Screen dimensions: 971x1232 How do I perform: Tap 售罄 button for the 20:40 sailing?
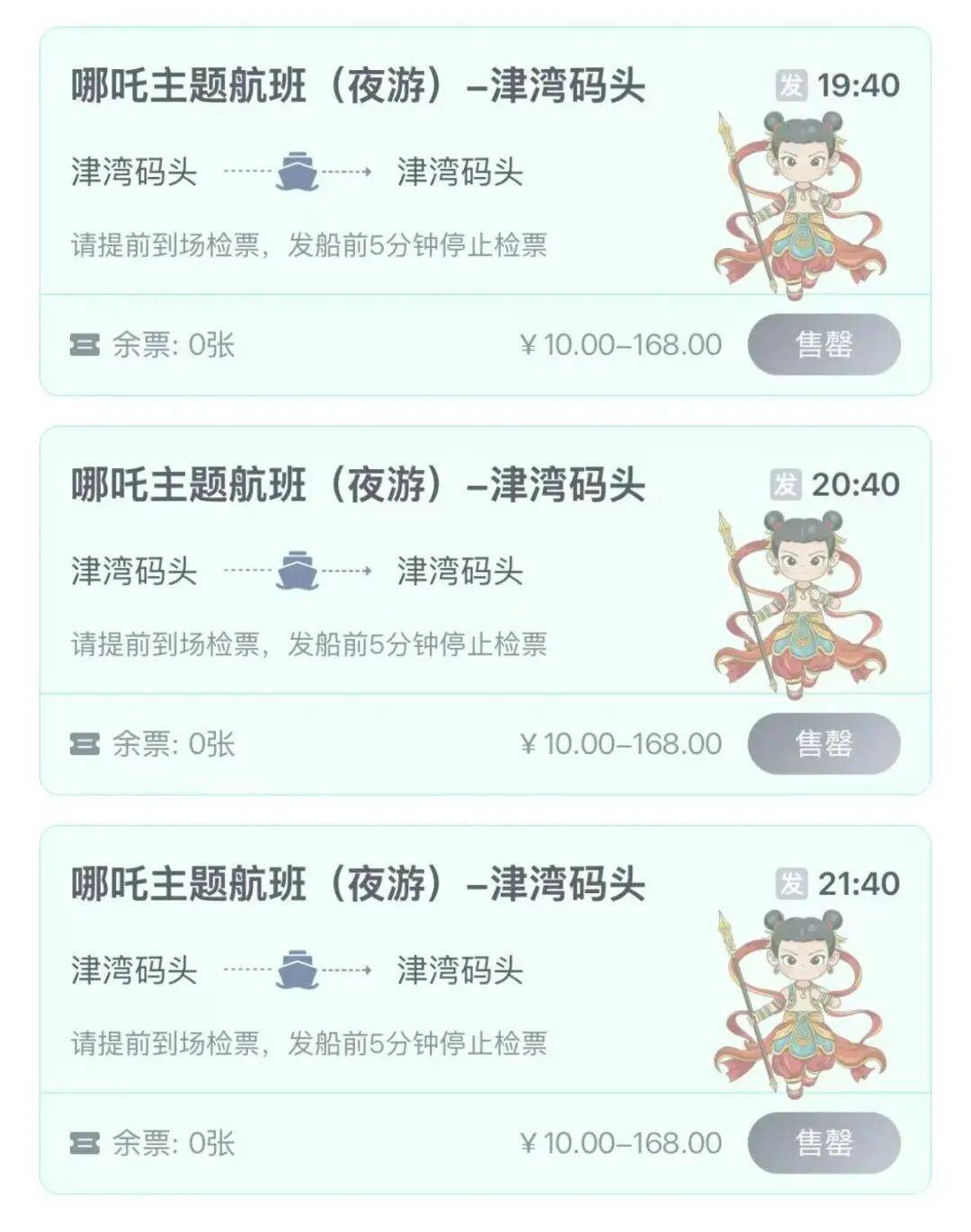[824, 743]
